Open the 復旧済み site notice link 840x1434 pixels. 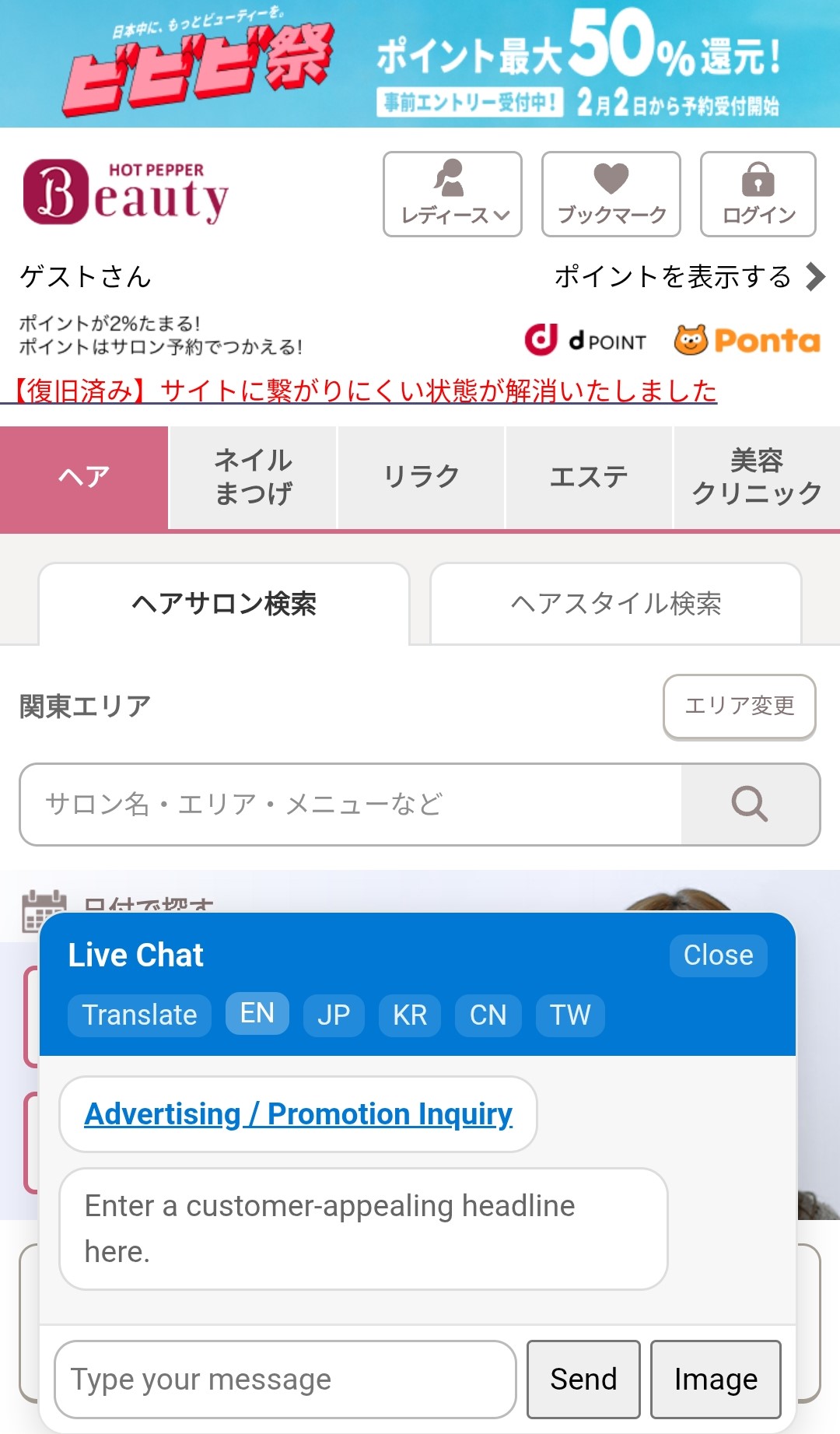366,391
